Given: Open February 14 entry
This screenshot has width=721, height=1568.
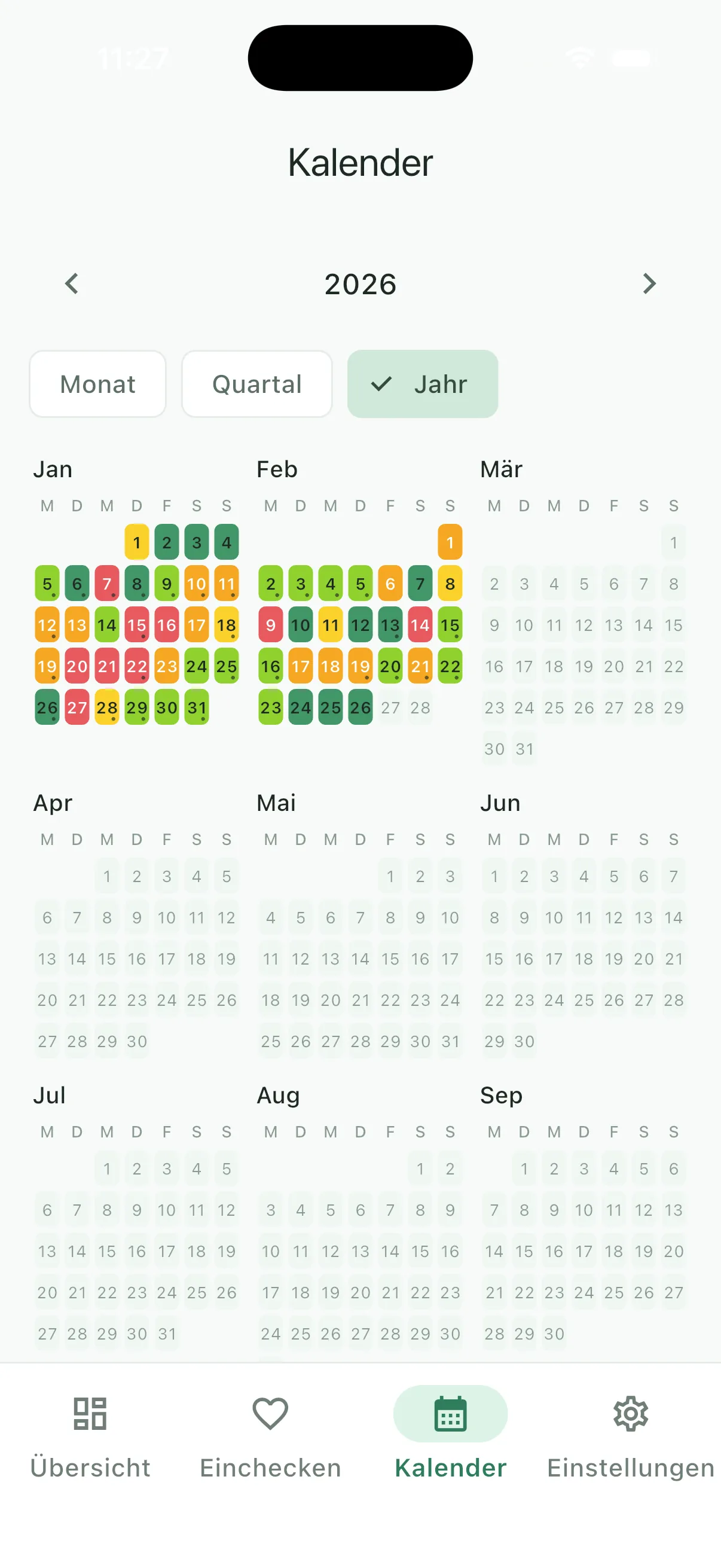Looking at the screenshot, I should pyautogui.click(x=420, y=625).
